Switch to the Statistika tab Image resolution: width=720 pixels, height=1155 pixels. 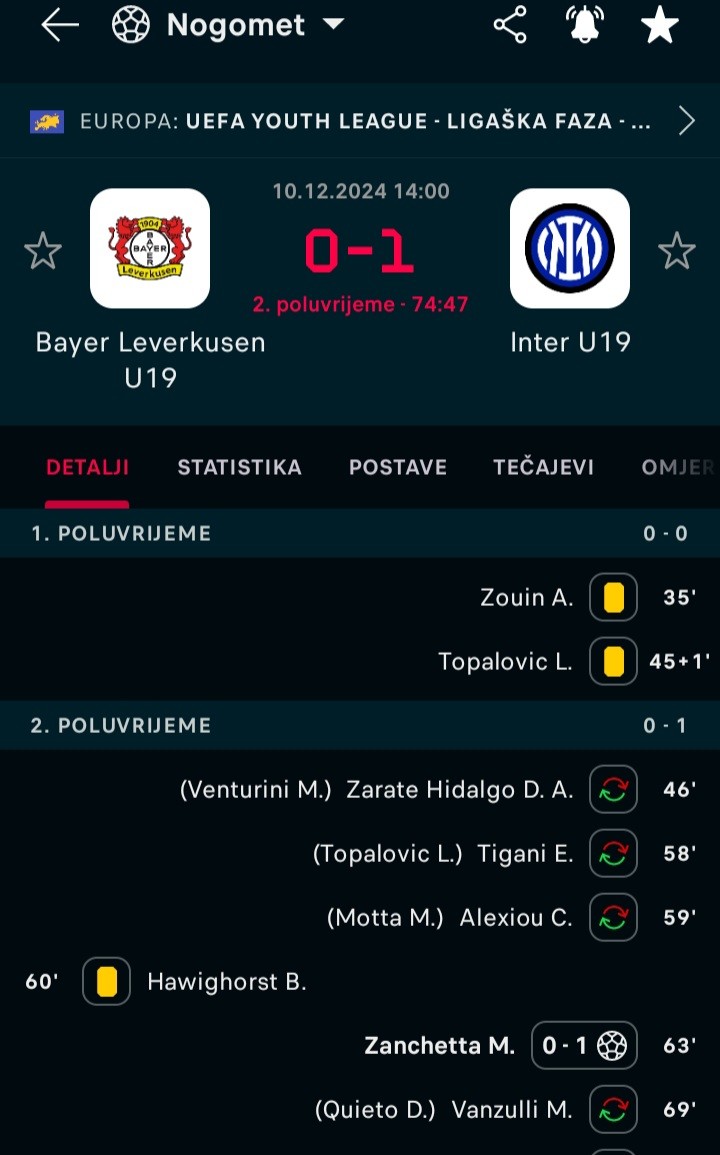point(239,467)
